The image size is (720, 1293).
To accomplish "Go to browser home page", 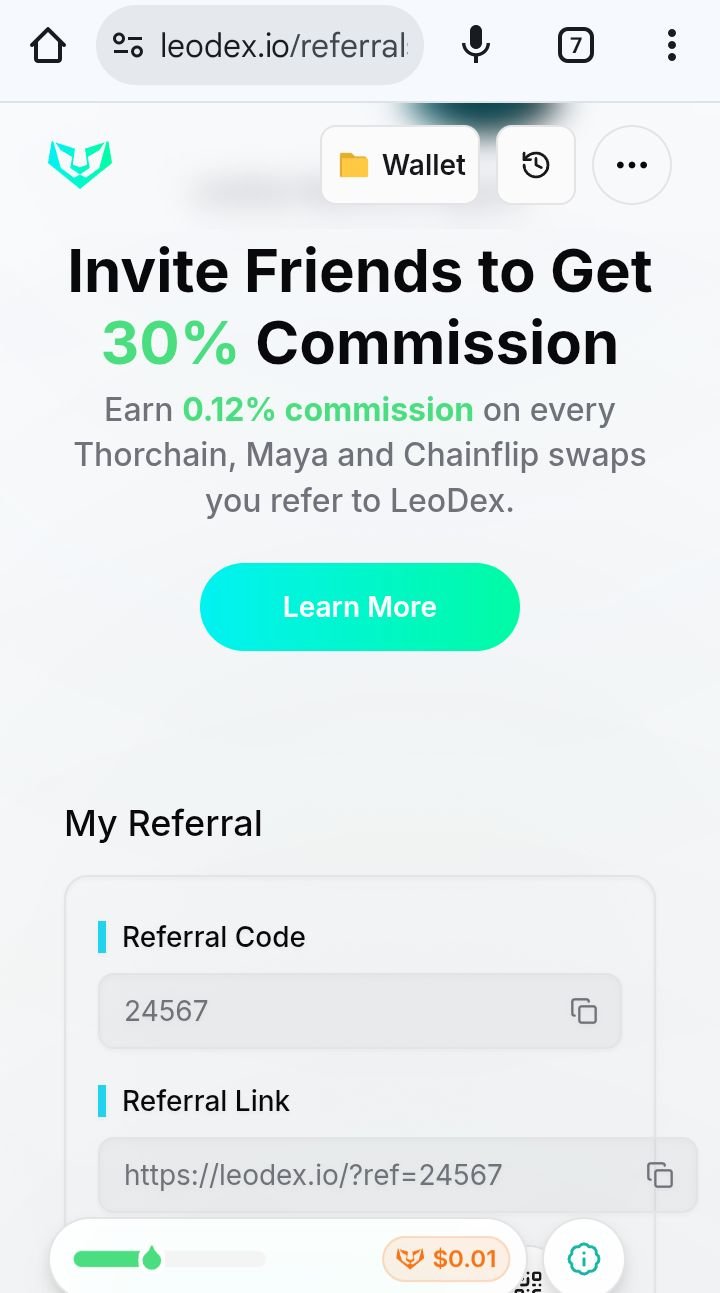I will (x=48, y=45).
